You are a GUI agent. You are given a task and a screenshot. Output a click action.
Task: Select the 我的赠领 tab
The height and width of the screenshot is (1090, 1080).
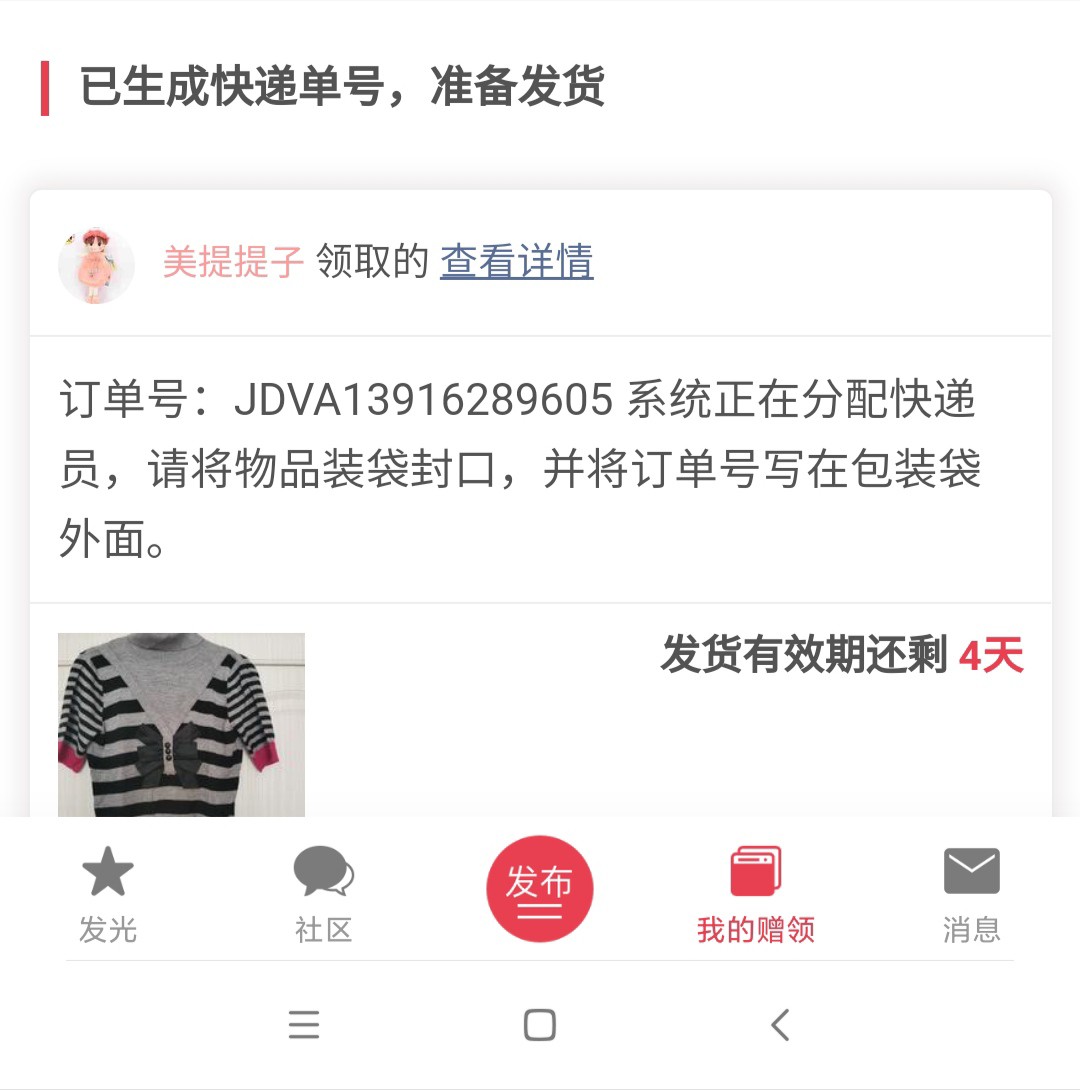(755, 893)
